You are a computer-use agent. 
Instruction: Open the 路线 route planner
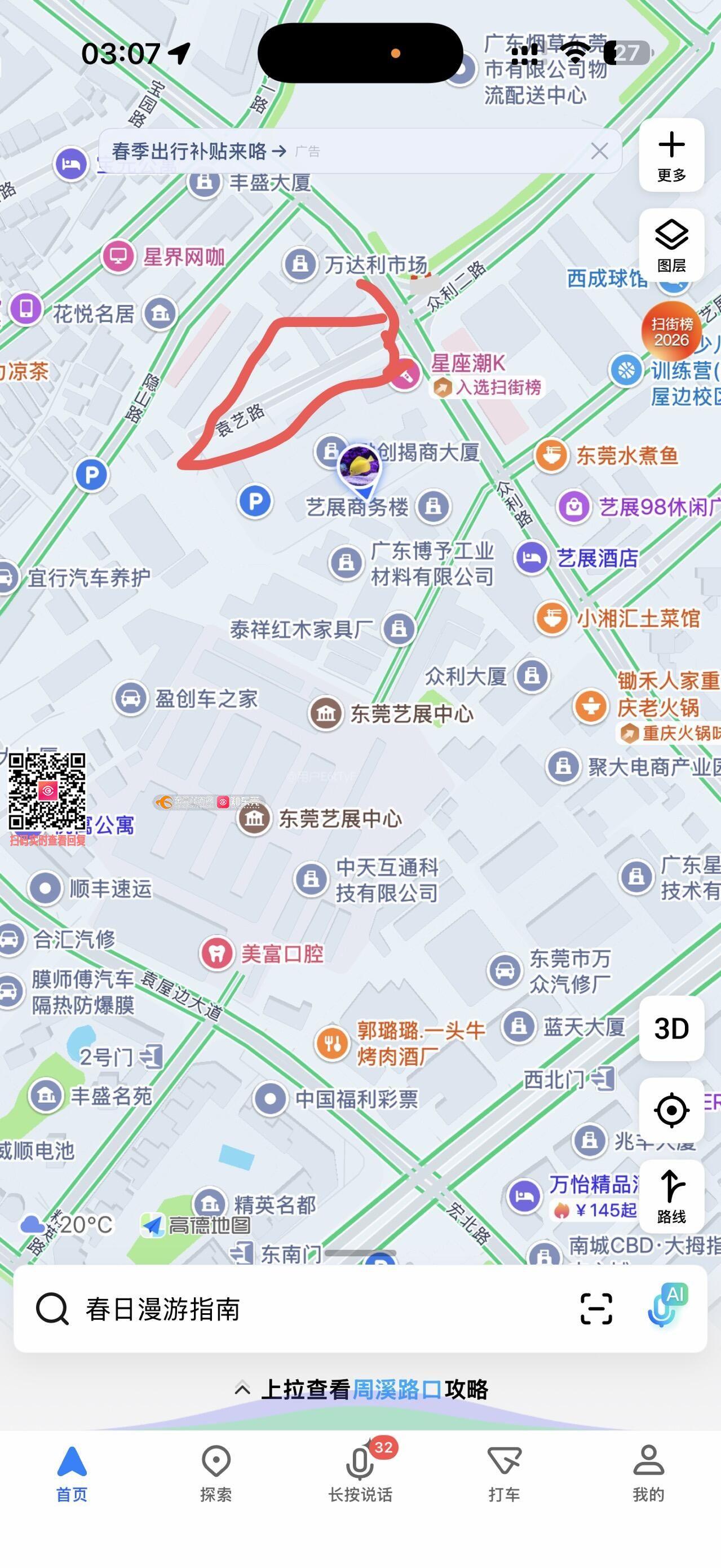(671, 1196)
